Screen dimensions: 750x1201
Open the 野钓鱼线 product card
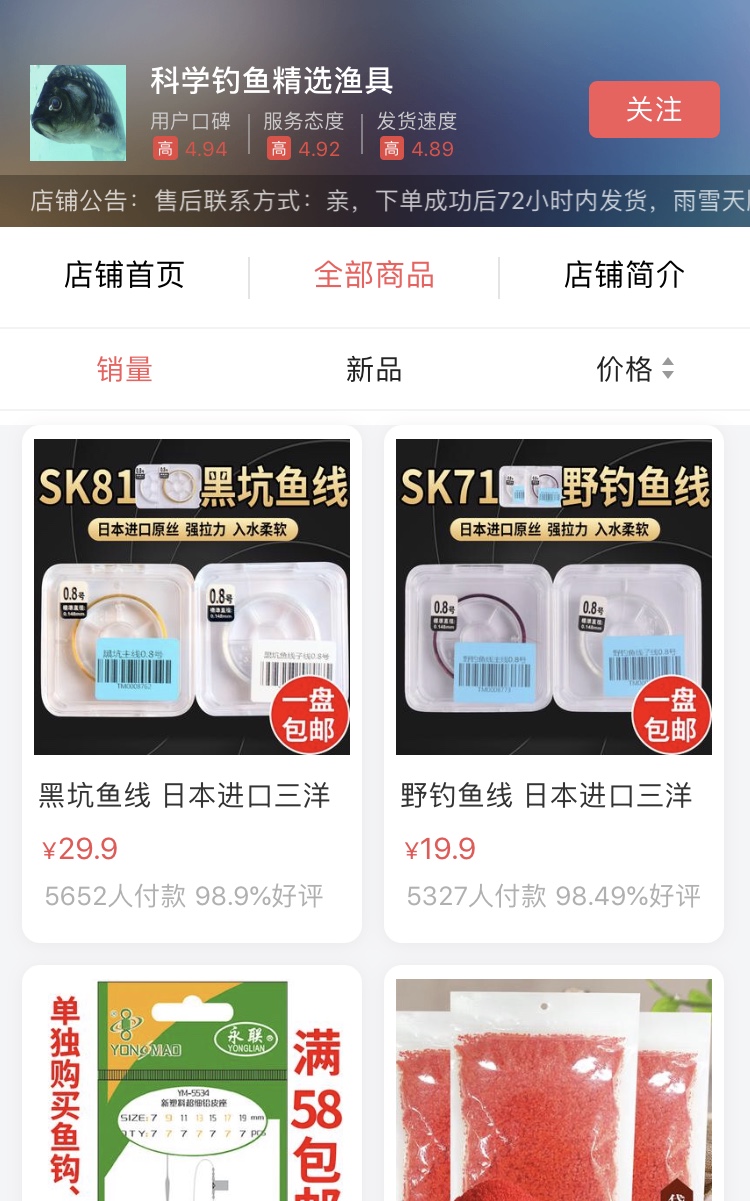click(x=553, y=682)
